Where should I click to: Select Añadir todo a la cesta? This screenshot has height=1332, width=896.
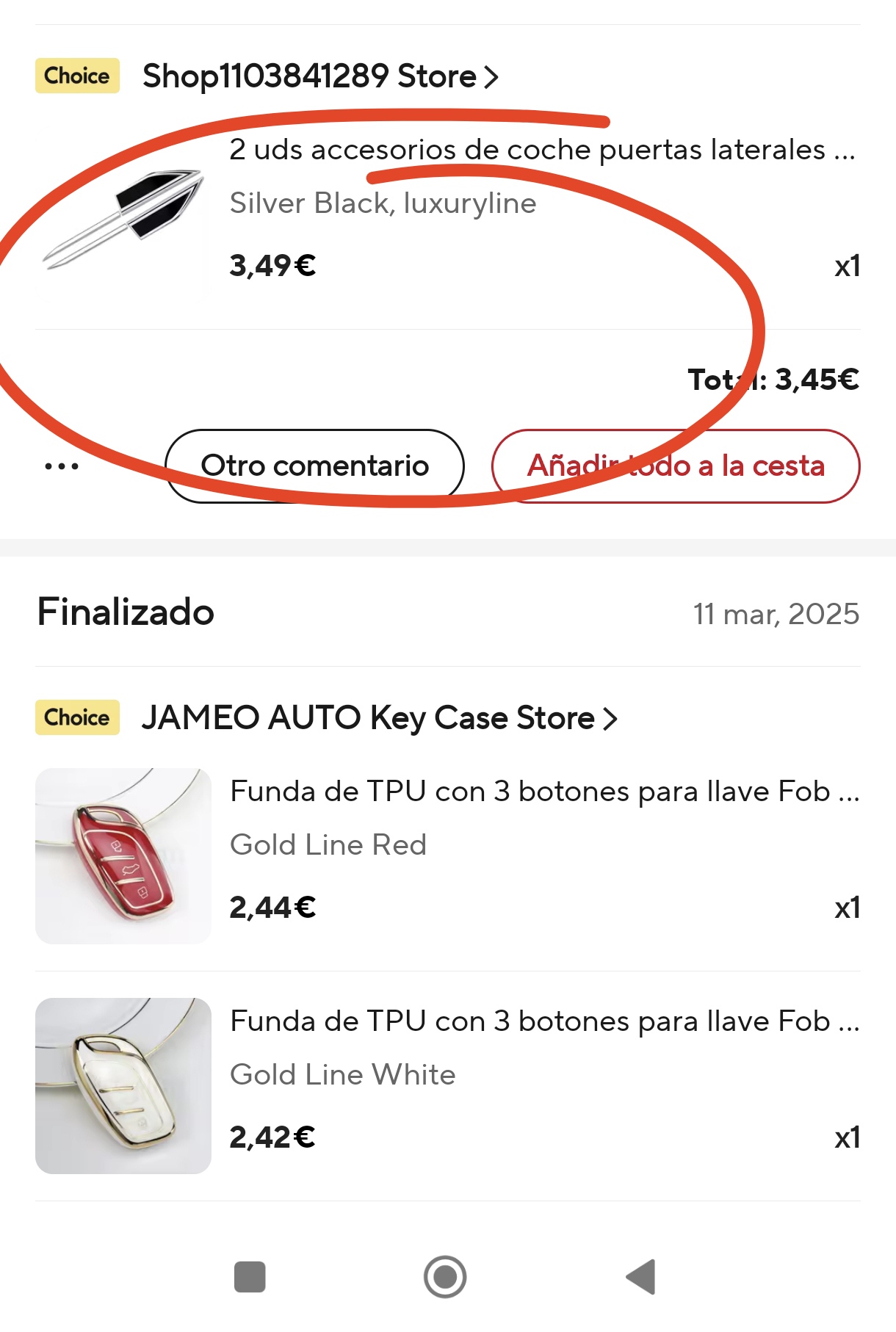coord(676,466)
